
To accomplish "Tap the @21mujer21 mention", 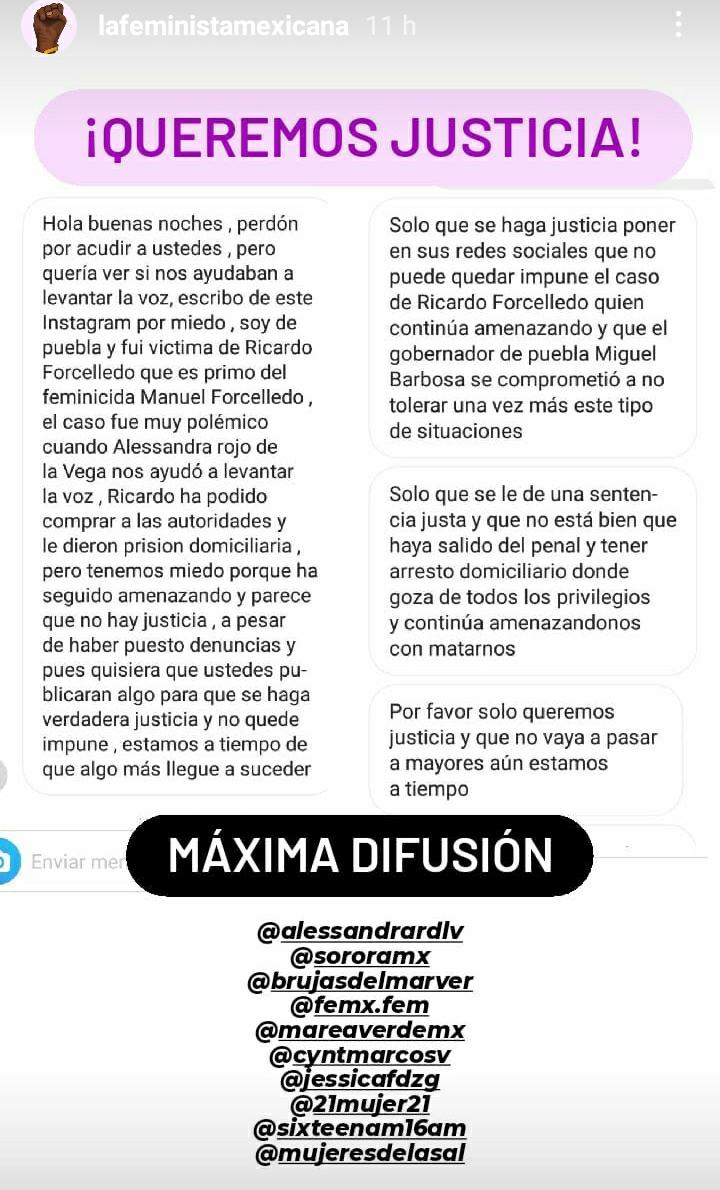I will (x=360, y=1105).
